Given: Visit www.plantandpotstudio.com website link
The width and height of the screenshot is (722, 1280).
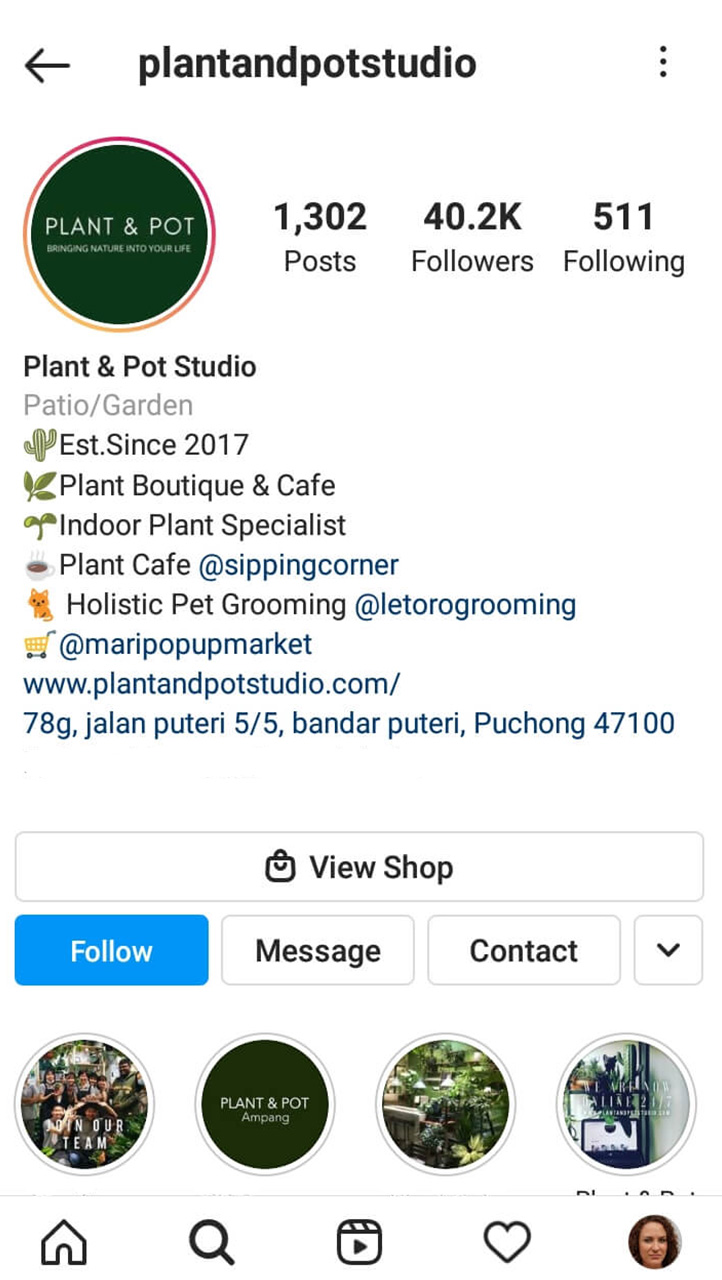Looking at the screenshot, I should coord(212,685).
